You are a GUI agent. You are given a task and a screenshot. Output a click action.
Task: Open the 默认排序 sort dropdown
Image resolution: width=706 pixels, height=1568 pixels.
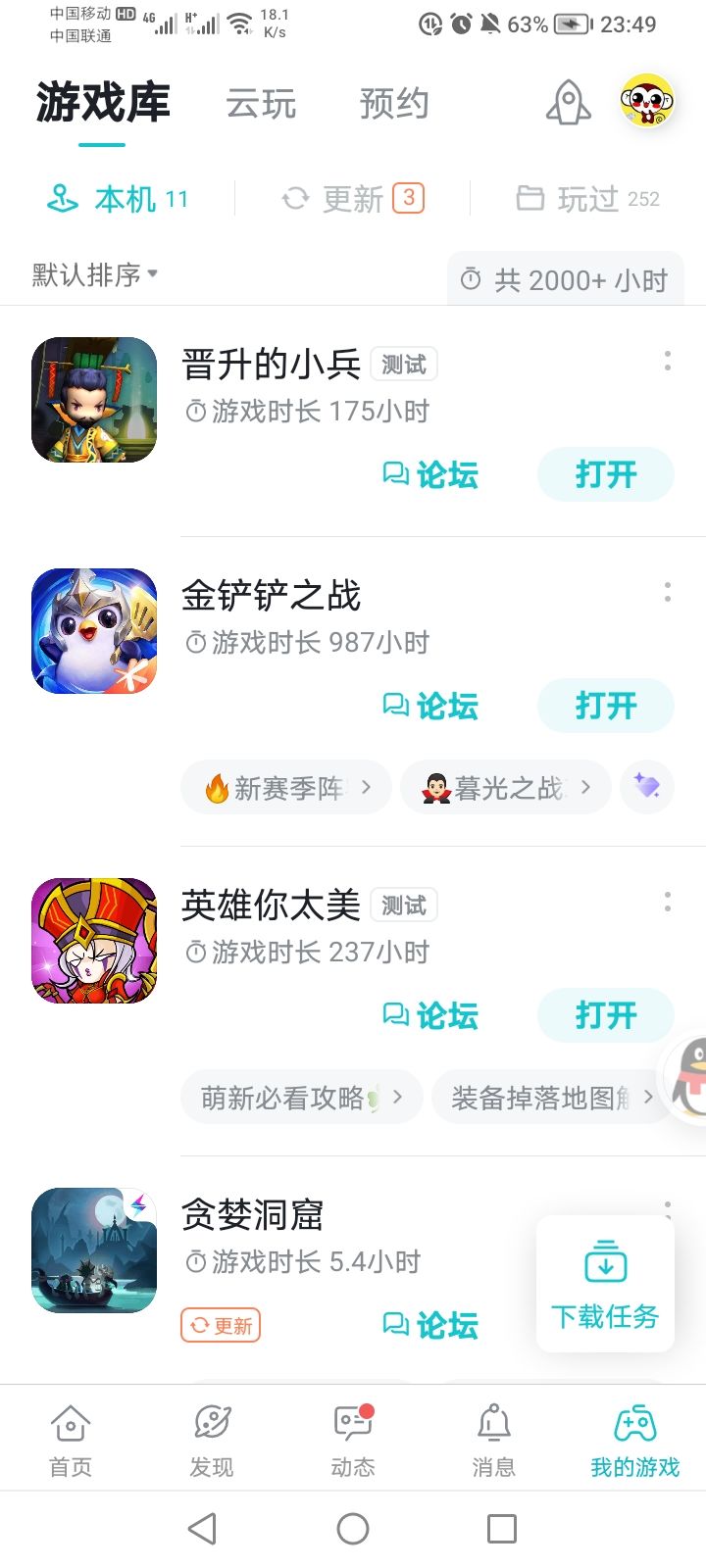coord(90,273)
